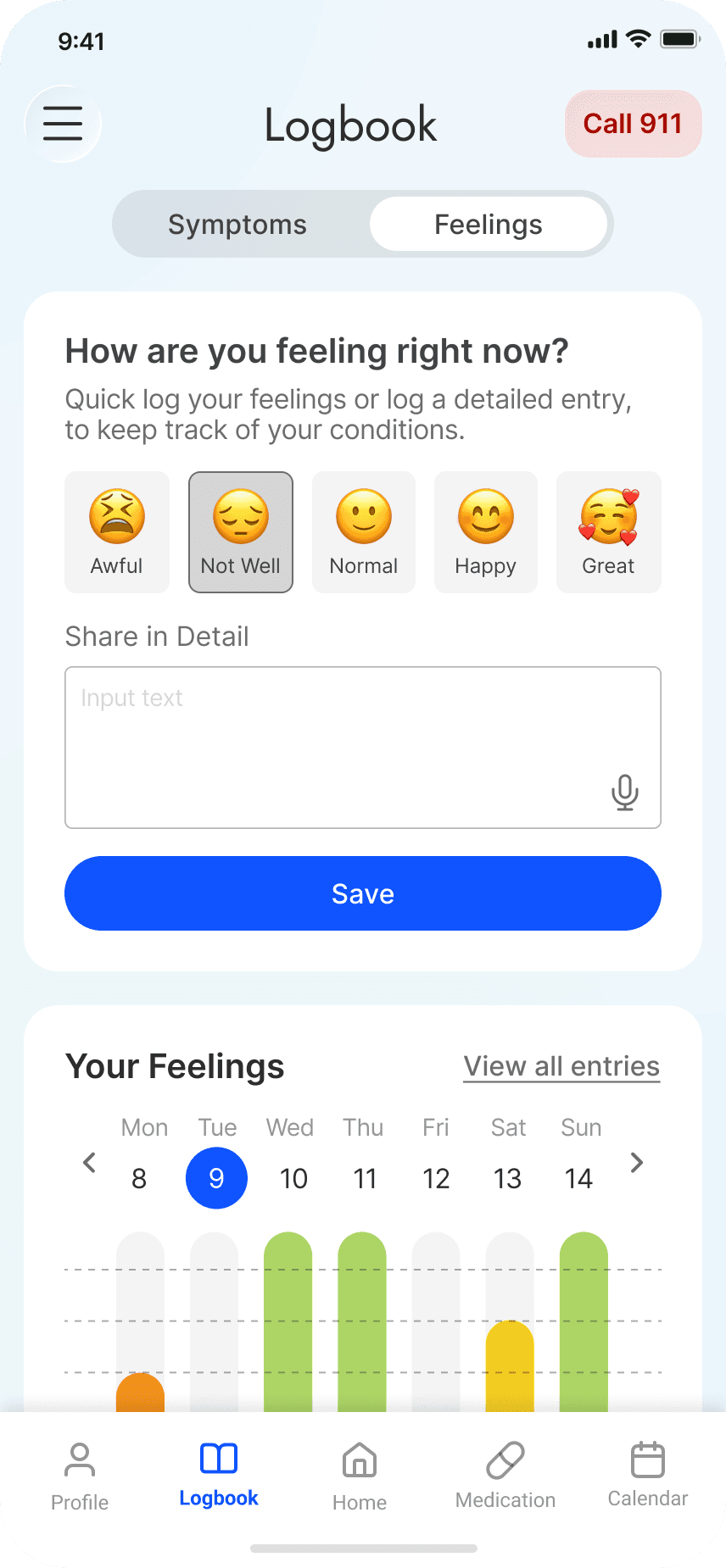
Task: Focus the Share in Detail text box
Action: [x=363, y=748]
